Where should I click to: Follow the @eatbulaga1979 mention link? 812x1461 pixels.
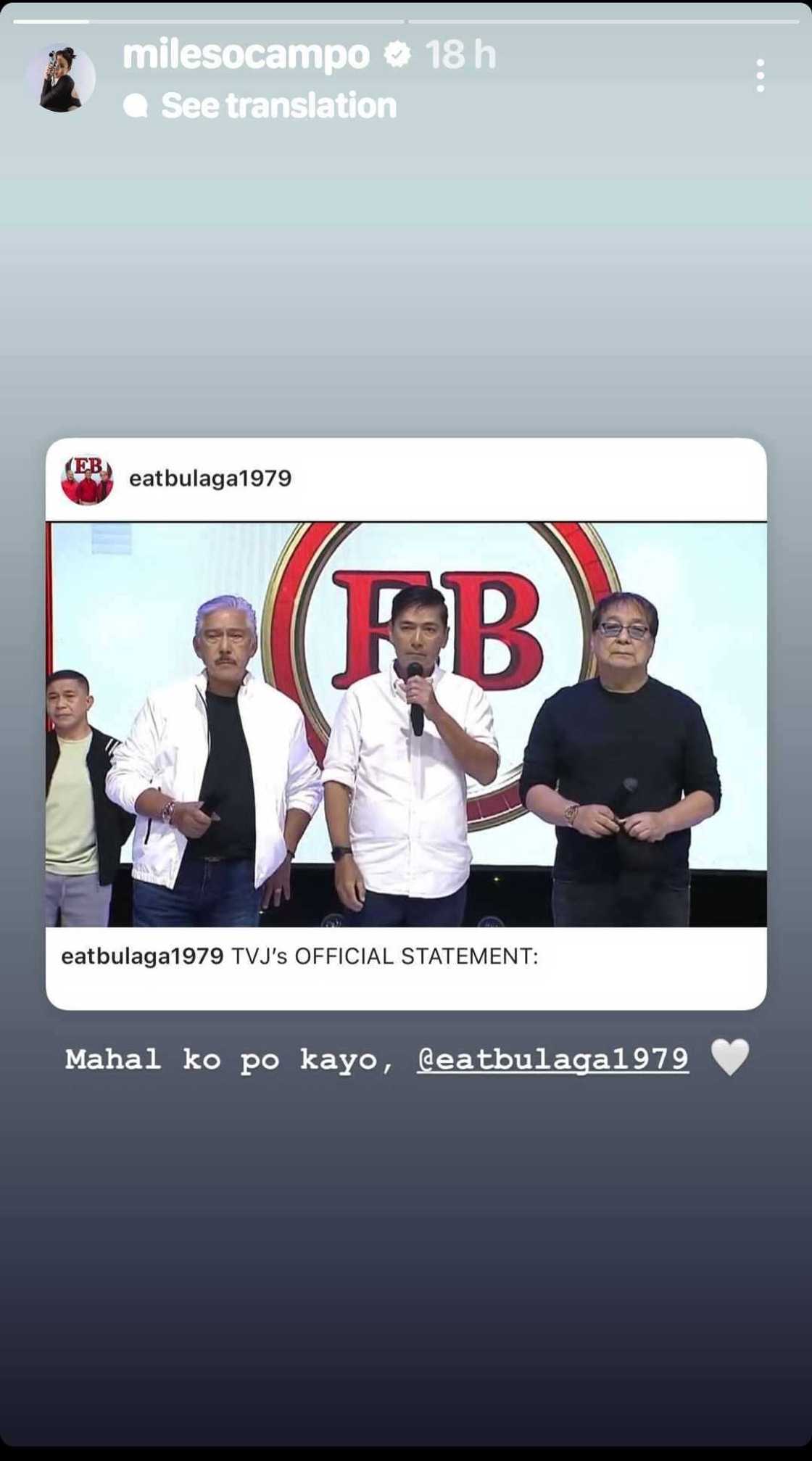pos(552,1059)
